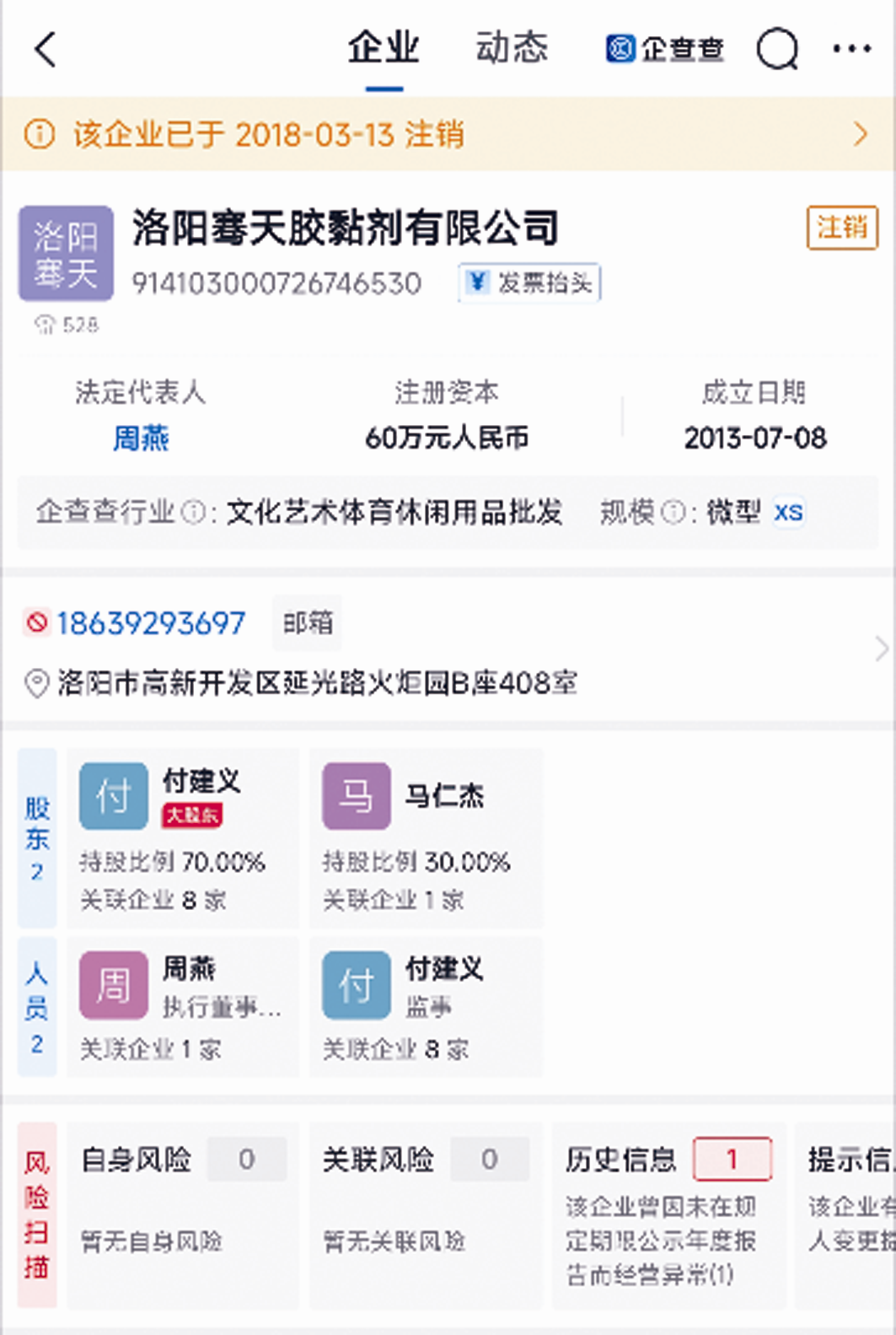Tap the info icon beside 规模
This screenshot has height=1335, width=896.
point(673,512)
